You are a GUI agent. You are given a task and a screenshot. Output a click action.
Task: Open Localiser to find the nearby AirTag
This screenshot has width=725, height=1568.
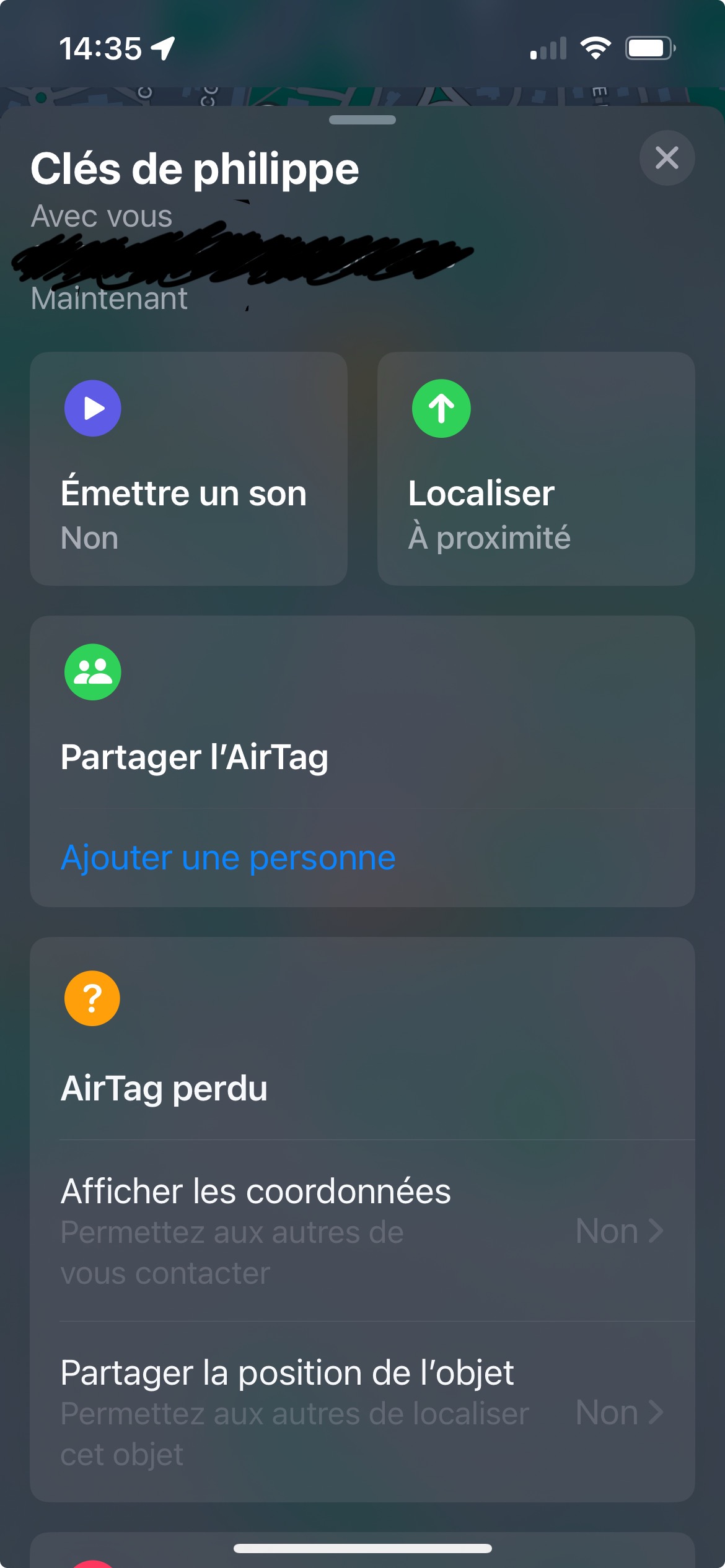point(535,468)
